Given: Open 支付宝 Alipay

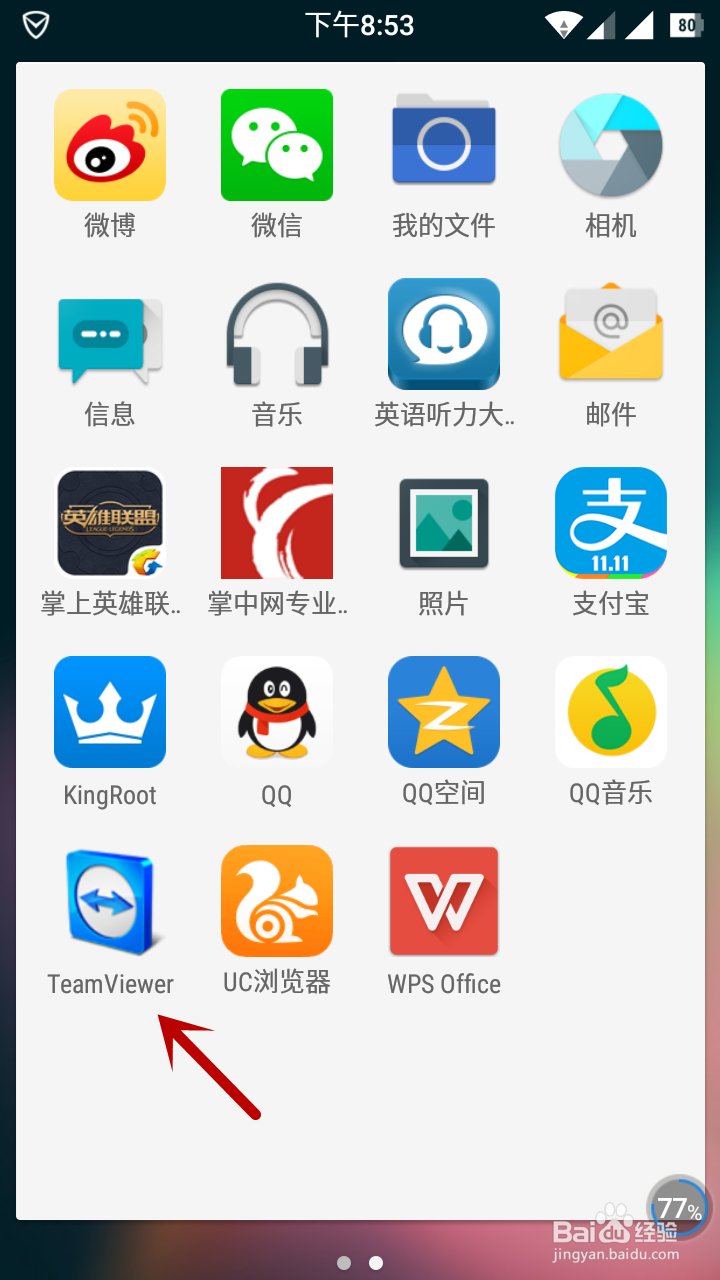Looking at the screenshot, I should (x=610, y=522).
